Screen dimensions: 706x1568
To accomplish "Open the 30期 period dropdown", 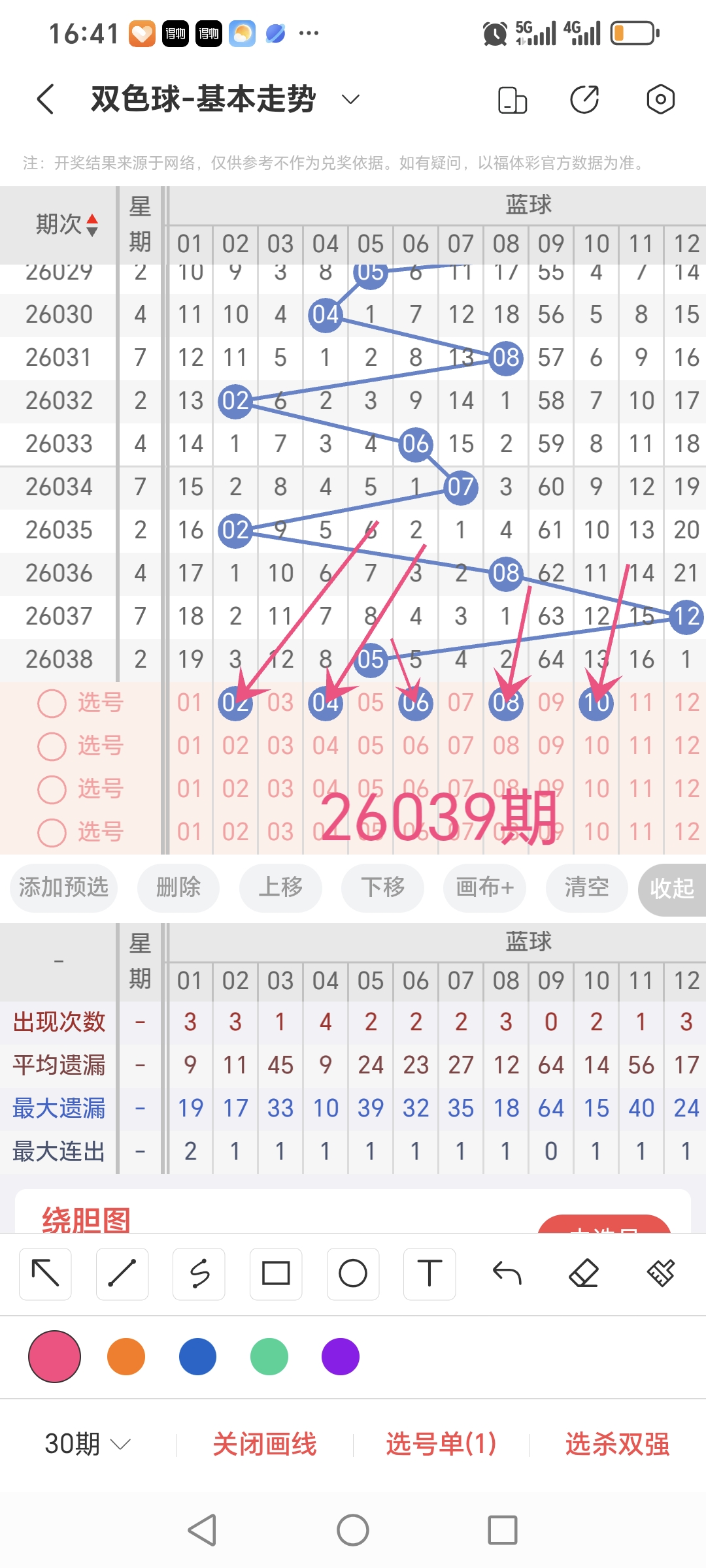I will 88,1443.
